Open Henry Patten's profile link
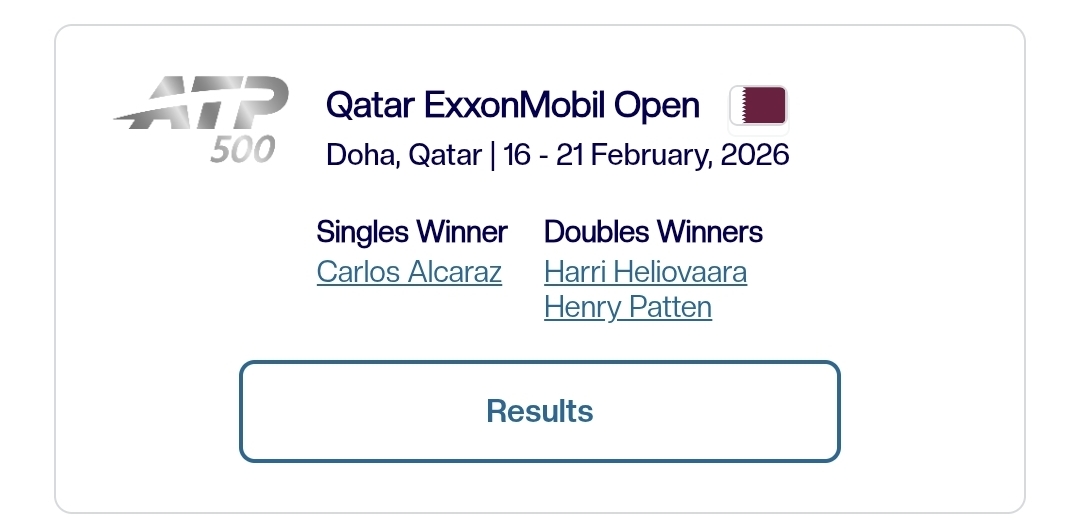The width and height of the screenshot is (1080, 526). pyautogui.click(x=627, y=307)
